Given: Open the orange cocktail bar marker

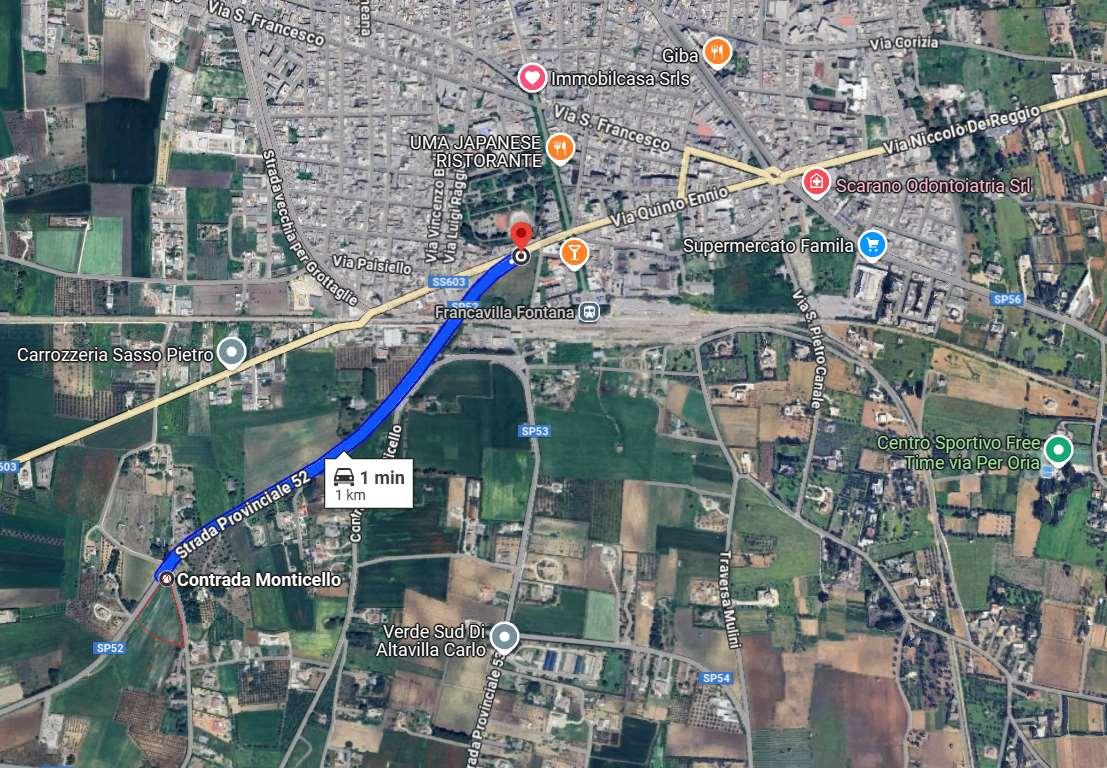Looking at the screenshot, I should click(x=574, y=252).
